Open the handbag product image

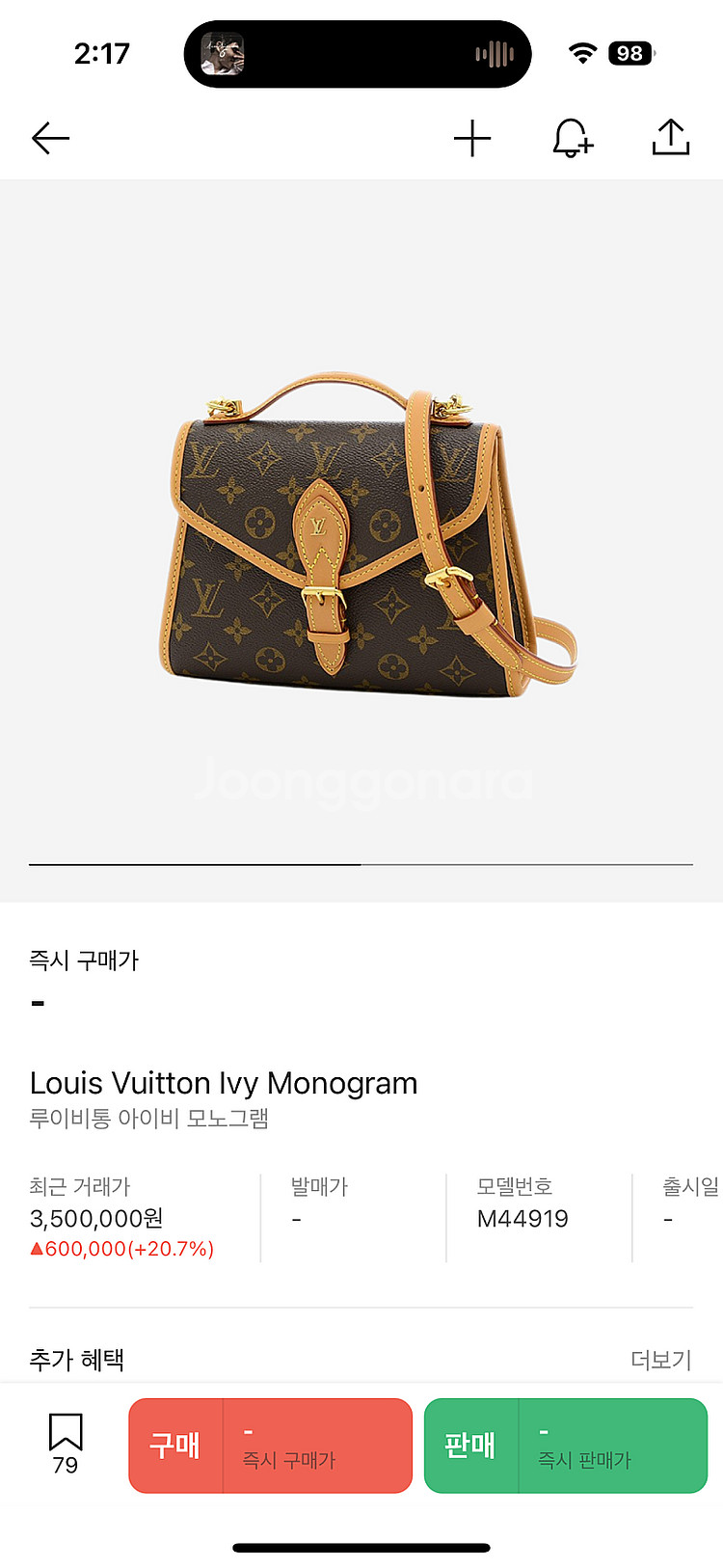click(366, 538)
